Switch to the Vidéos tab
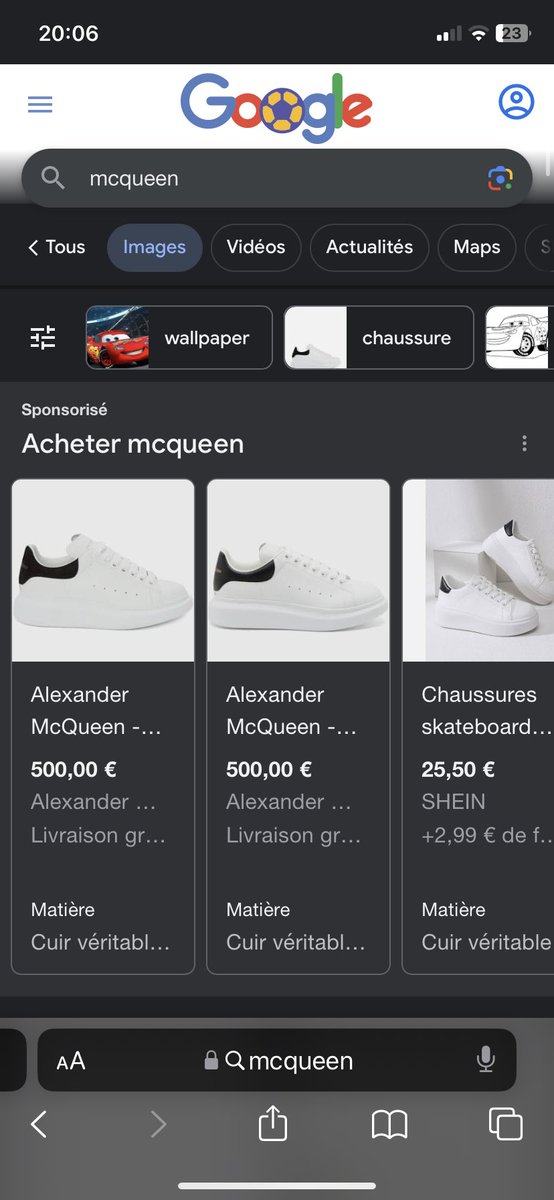This screenshot has height=1200, width=554. 256,247
